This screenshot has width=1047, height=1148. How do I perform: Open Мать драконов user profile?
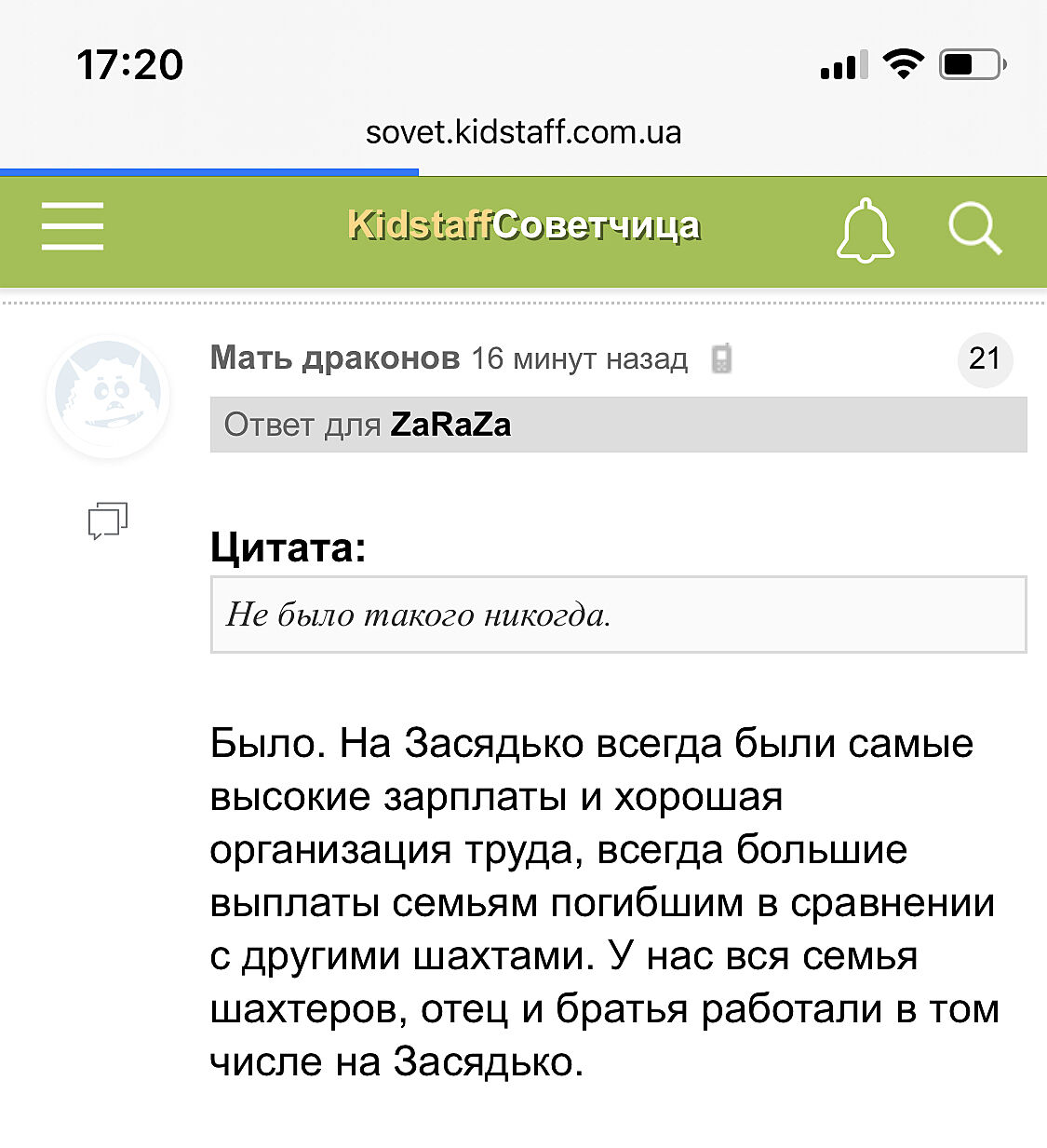pos(335,358)
